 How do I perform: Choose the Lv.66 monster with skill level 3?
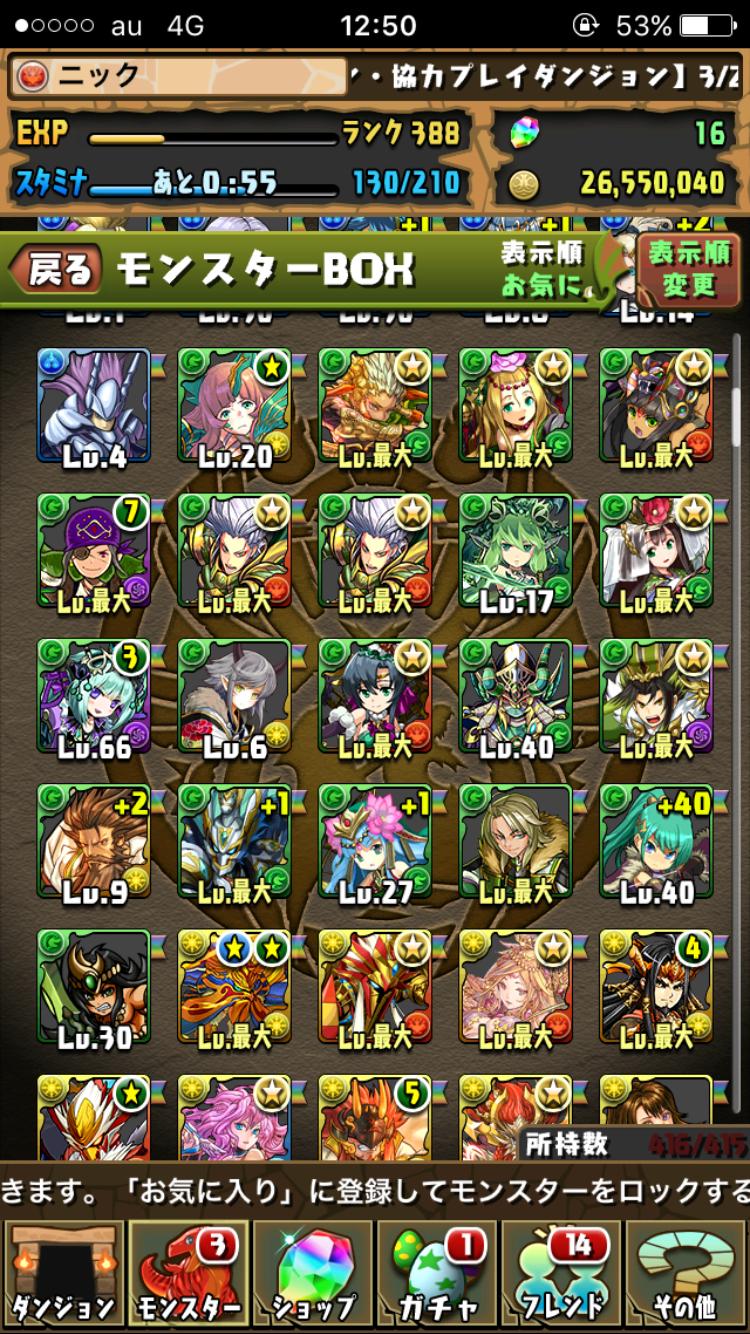[x=94, y=696]
